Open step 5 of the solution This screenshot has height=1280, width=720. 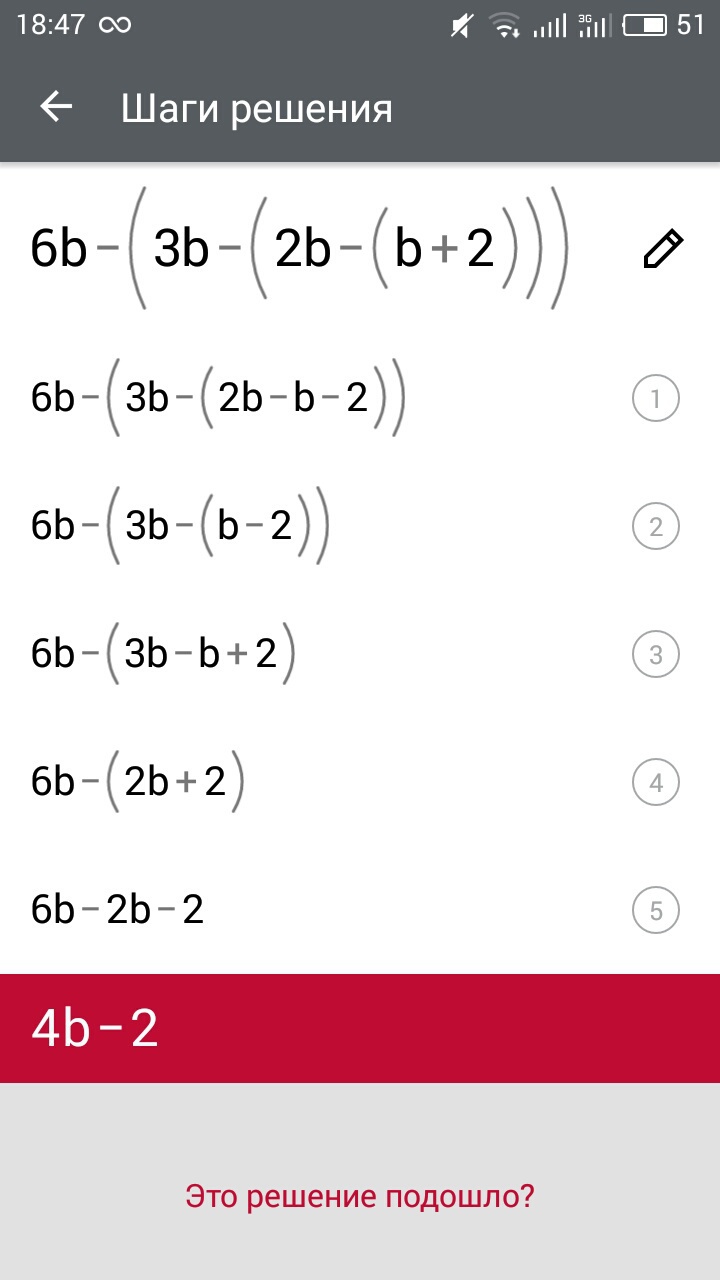[656, 911]
